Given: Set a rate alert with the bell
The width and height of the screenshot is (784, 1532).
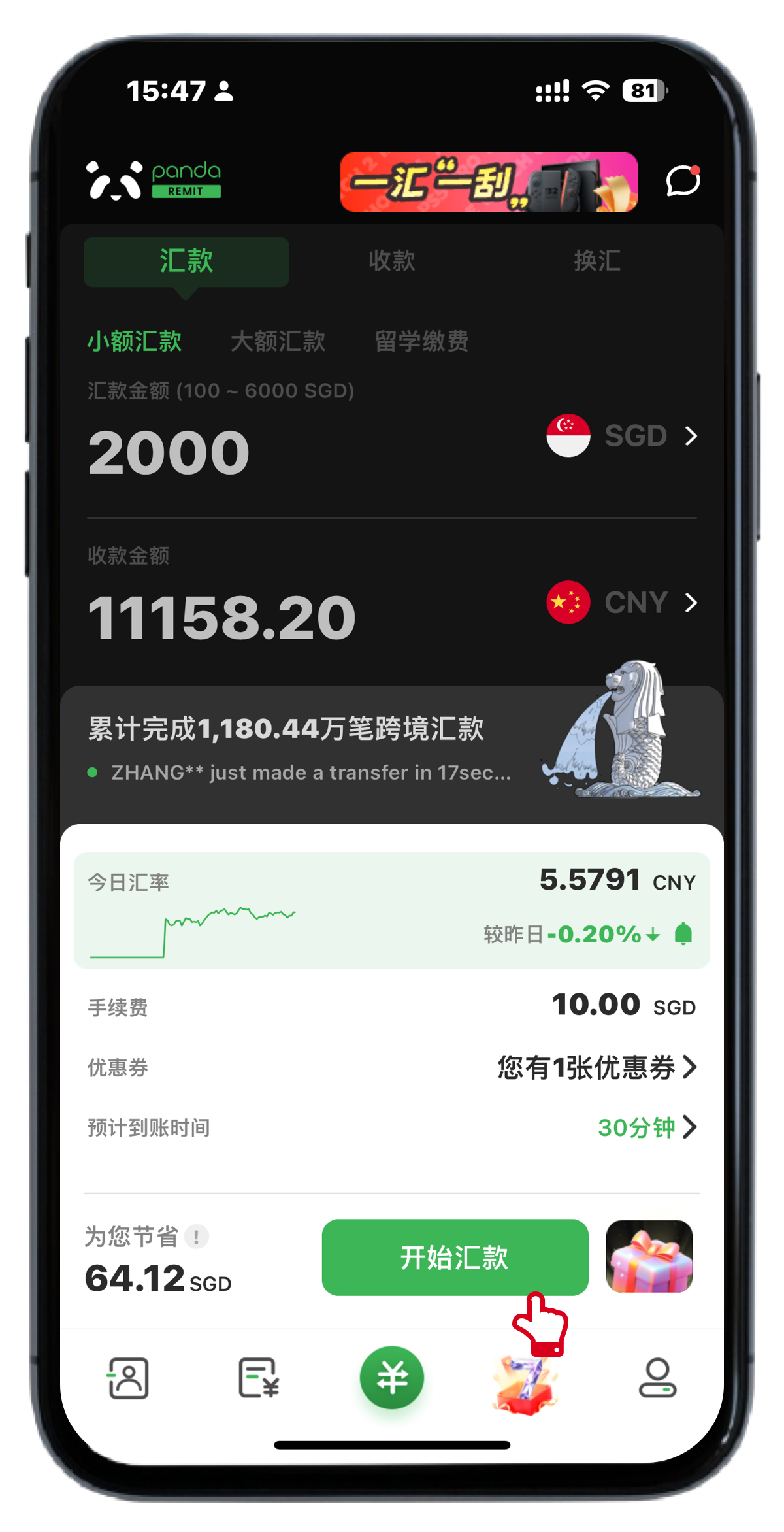Looking at the screenshot, I should coord(683,934).
